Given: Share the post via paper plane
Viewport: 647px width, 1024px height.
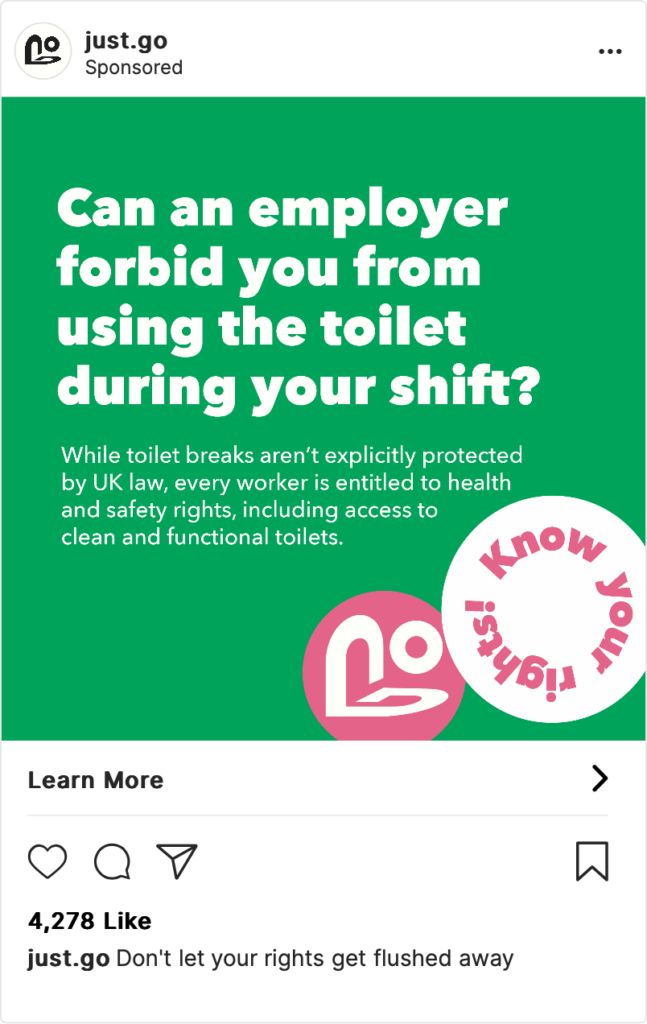Looking at the screenshot, I should pyautogui.click(x=177, y=860).
